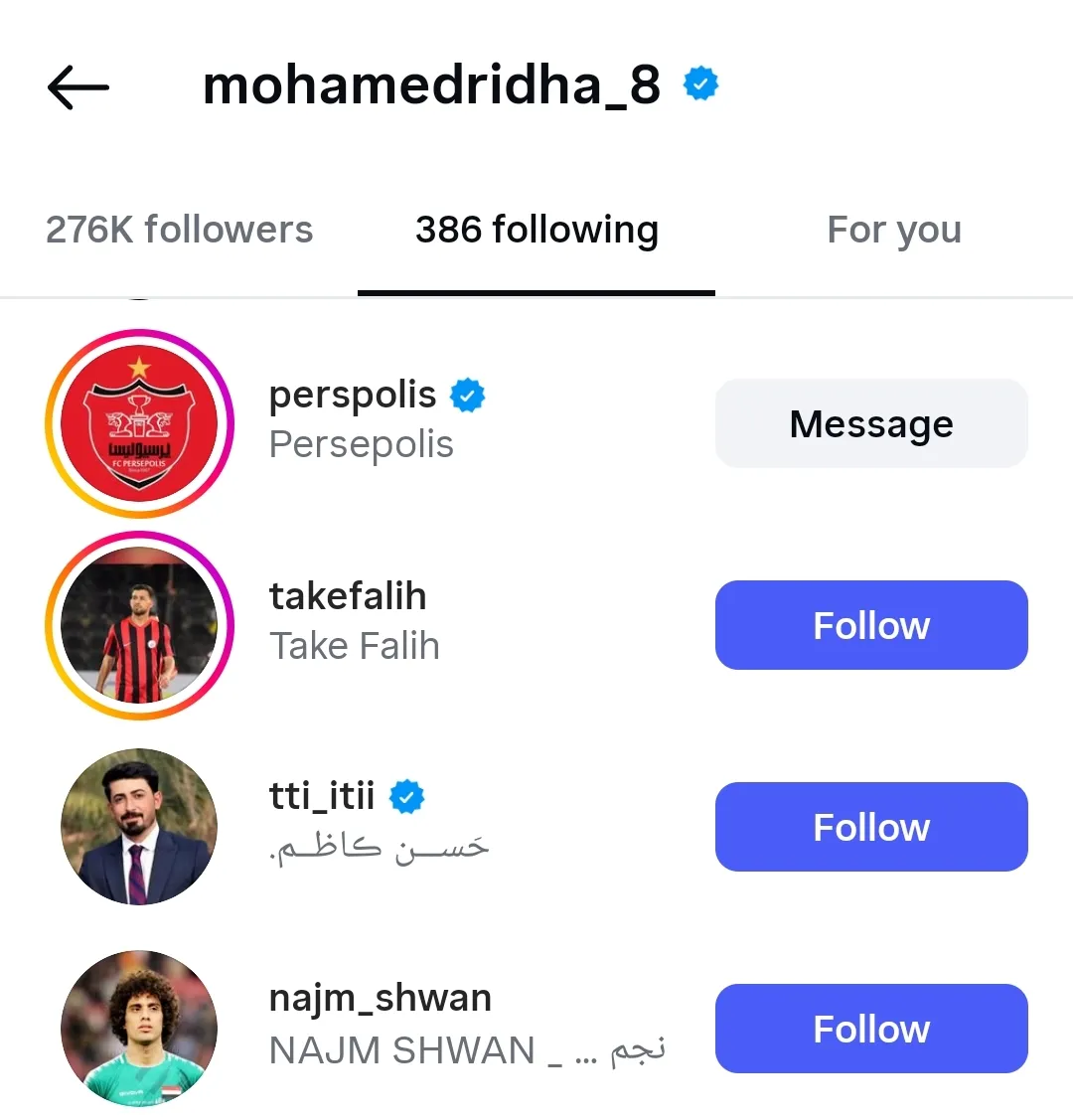The height and width of the screenshot is (1120, 1073).
Task: Follow tti_itii
Action: (871, 827)
